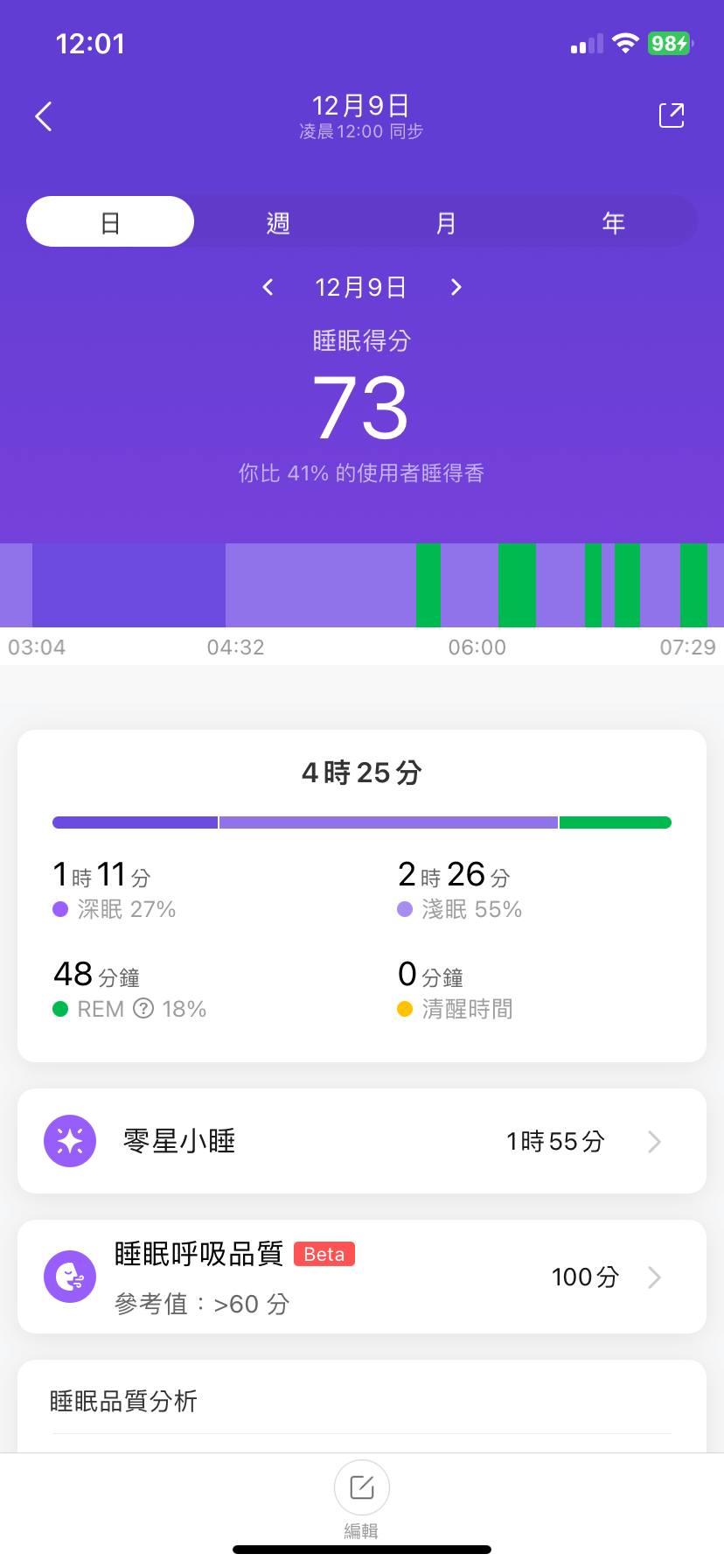Switch to the 月 (month) tab

click(x=446, y=222)
